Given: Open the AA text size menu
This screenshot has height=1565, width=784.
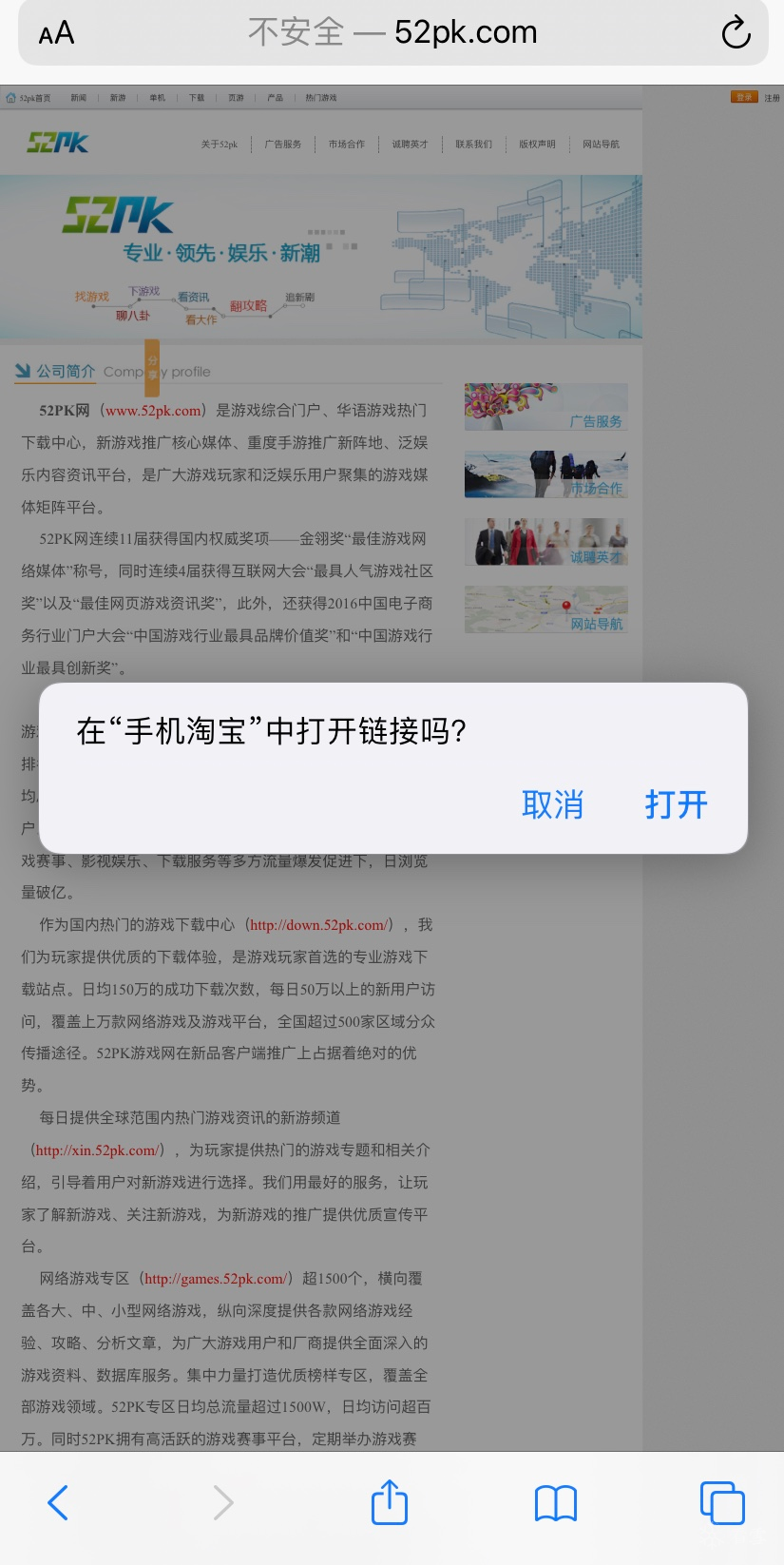Looking at the screenshot, I should tap(56, 34).
